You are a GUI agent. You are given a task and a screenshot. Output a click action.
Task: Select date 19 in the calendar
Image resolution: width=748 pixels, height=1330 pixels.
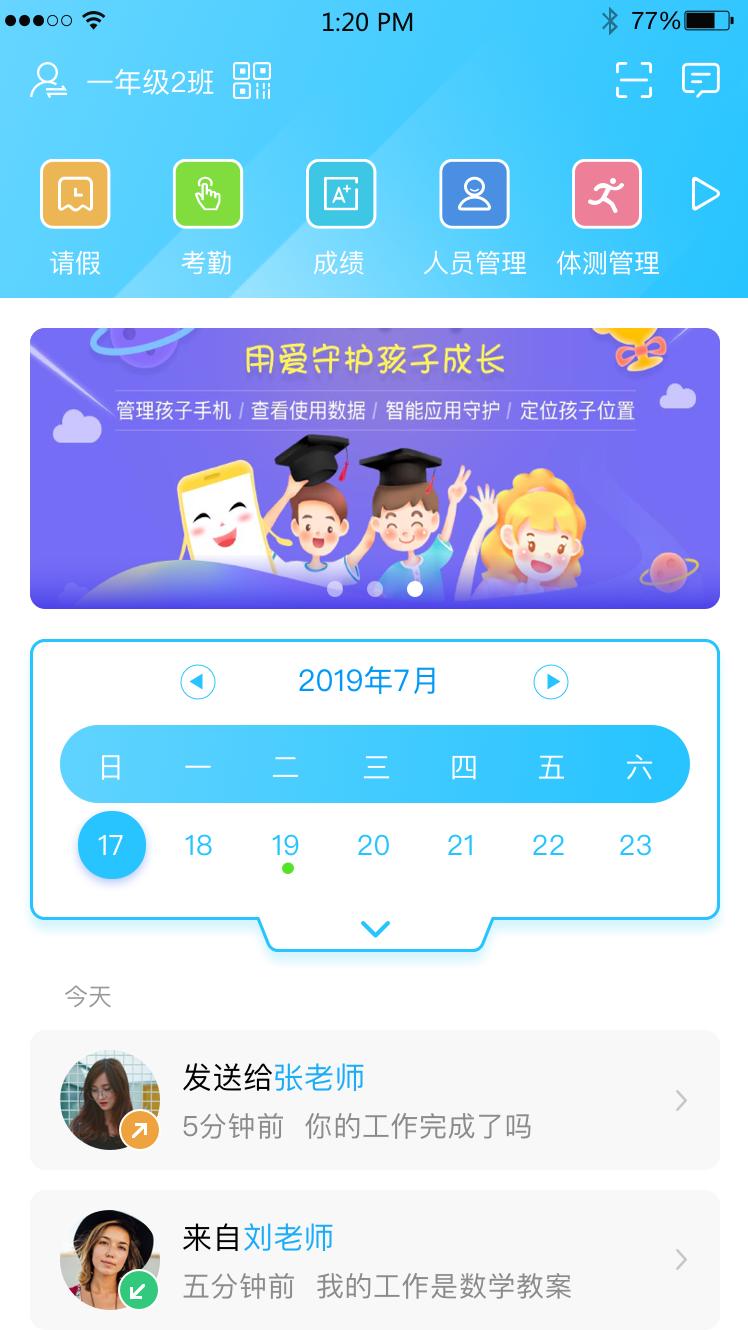tap(286, 846)
